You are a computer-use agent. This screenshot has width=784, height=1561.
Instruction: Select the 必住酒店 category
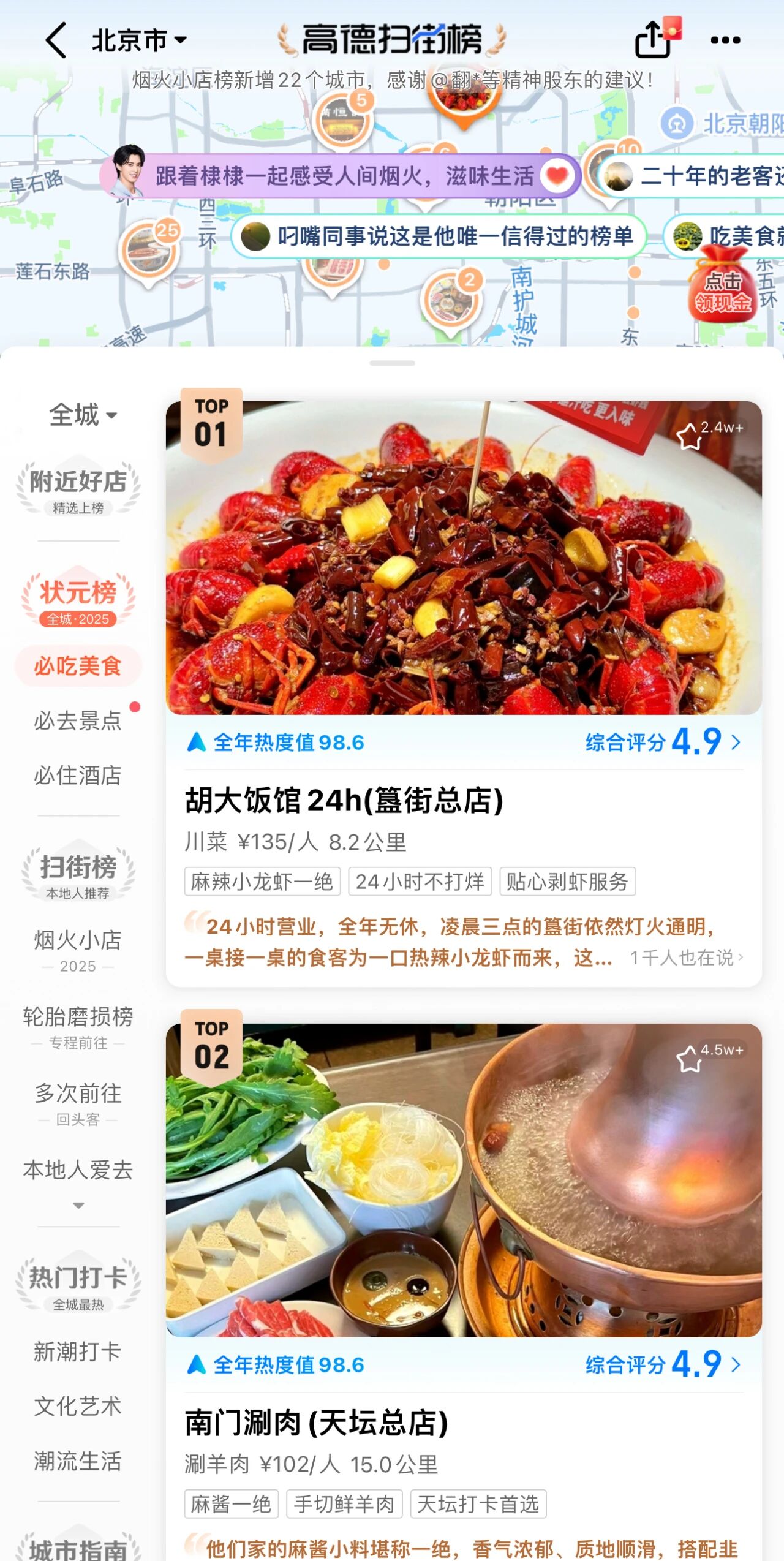pos(78,776)
